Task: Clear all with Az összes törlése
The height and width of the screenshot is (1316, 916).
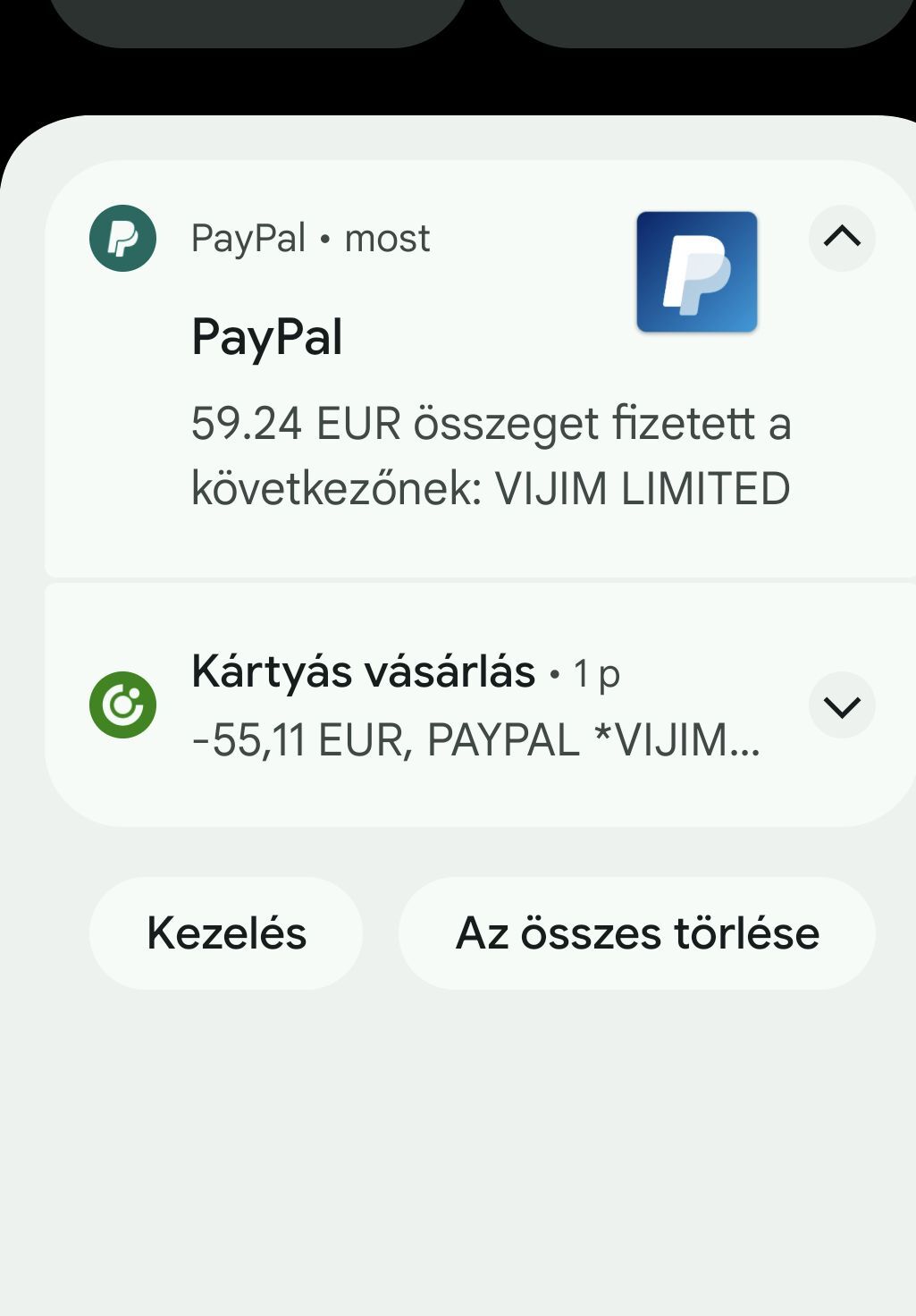Action: (x=636, y=933)
